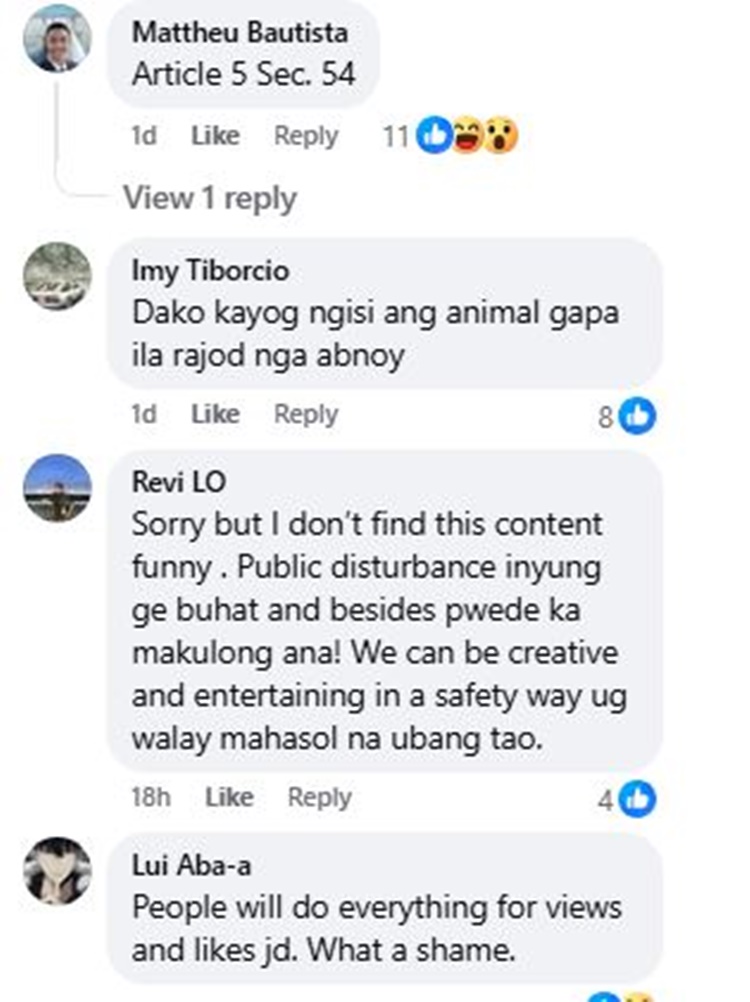Image resolution: width=750 pixels, height=1002 pixels.
Task: Like Imy Tiborcio's comment
Action: pyautogui.click(x=215, y=413)
